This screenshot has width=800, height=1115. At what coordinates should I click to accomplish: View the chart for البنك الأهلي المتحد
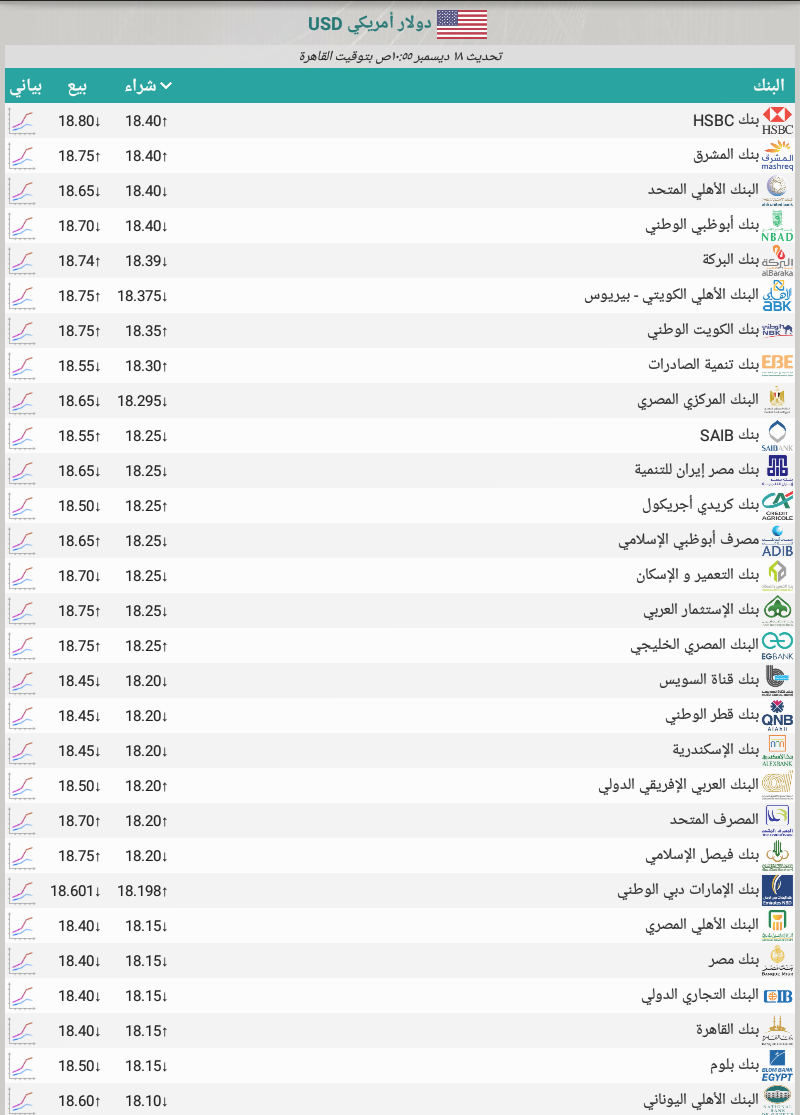22,191
